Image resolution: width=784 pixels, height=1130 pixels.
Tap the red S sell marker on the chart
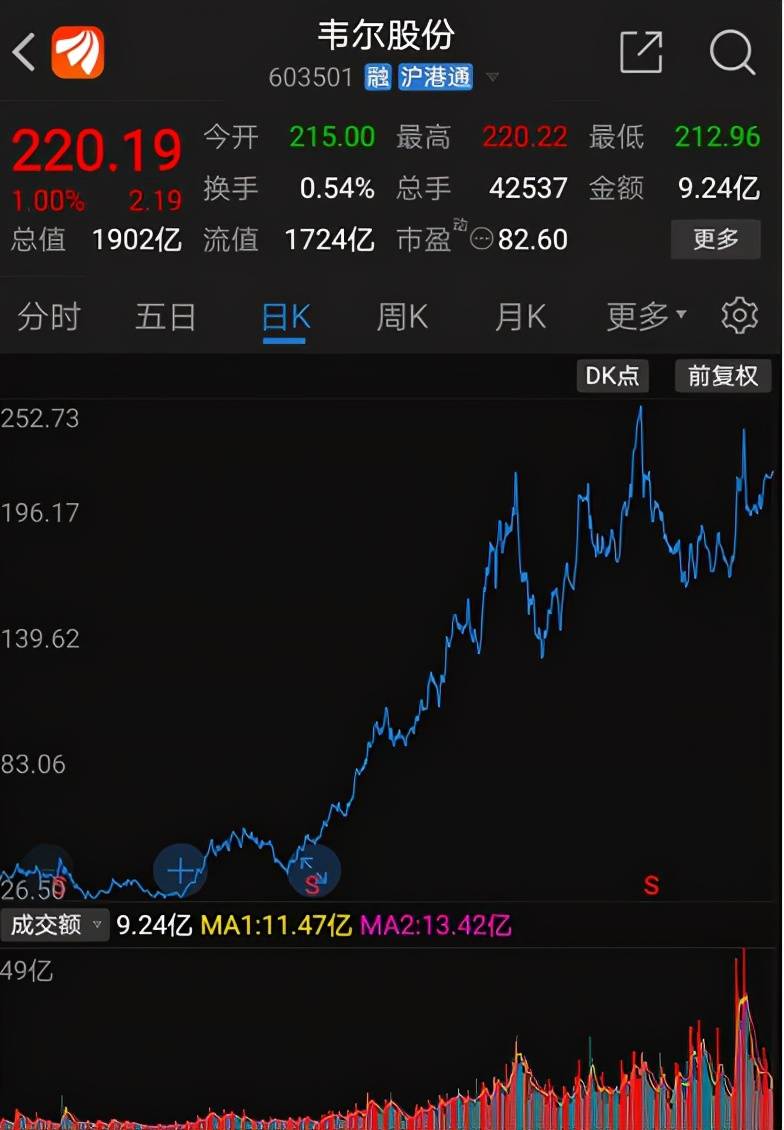(x=650, y=886)
